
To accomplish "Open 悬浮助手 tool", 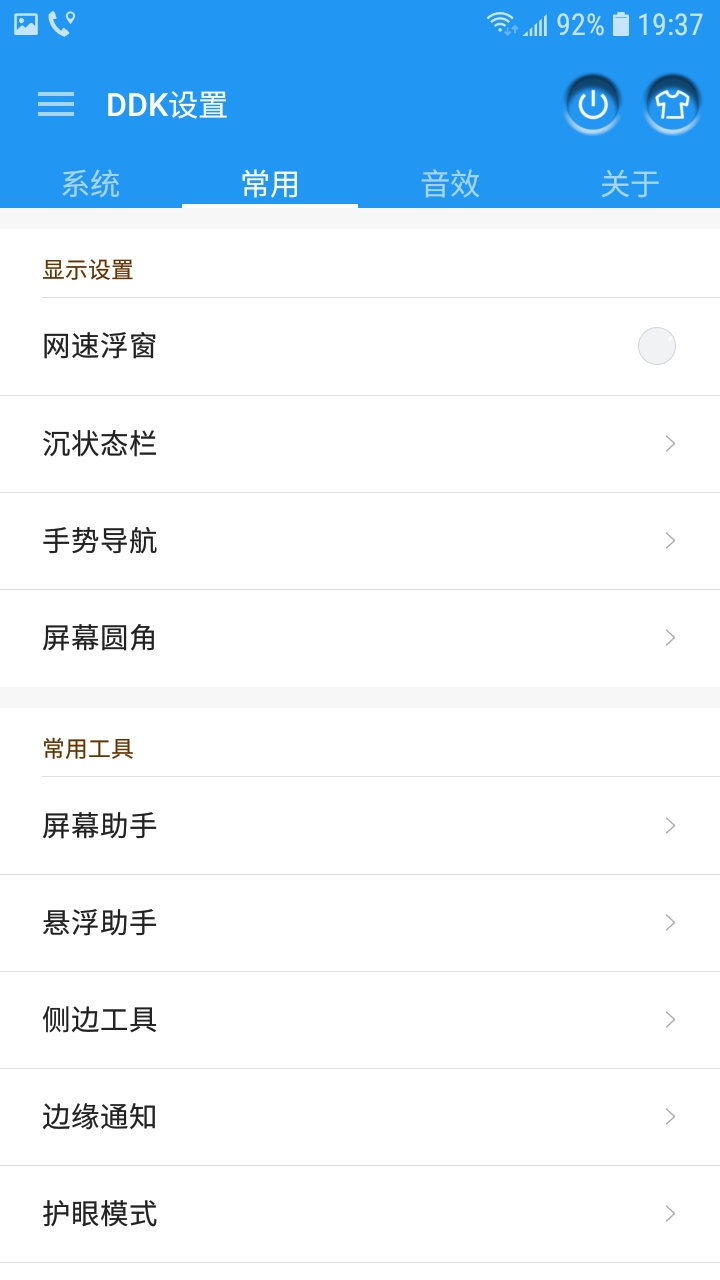I will (x=360, y=923).
